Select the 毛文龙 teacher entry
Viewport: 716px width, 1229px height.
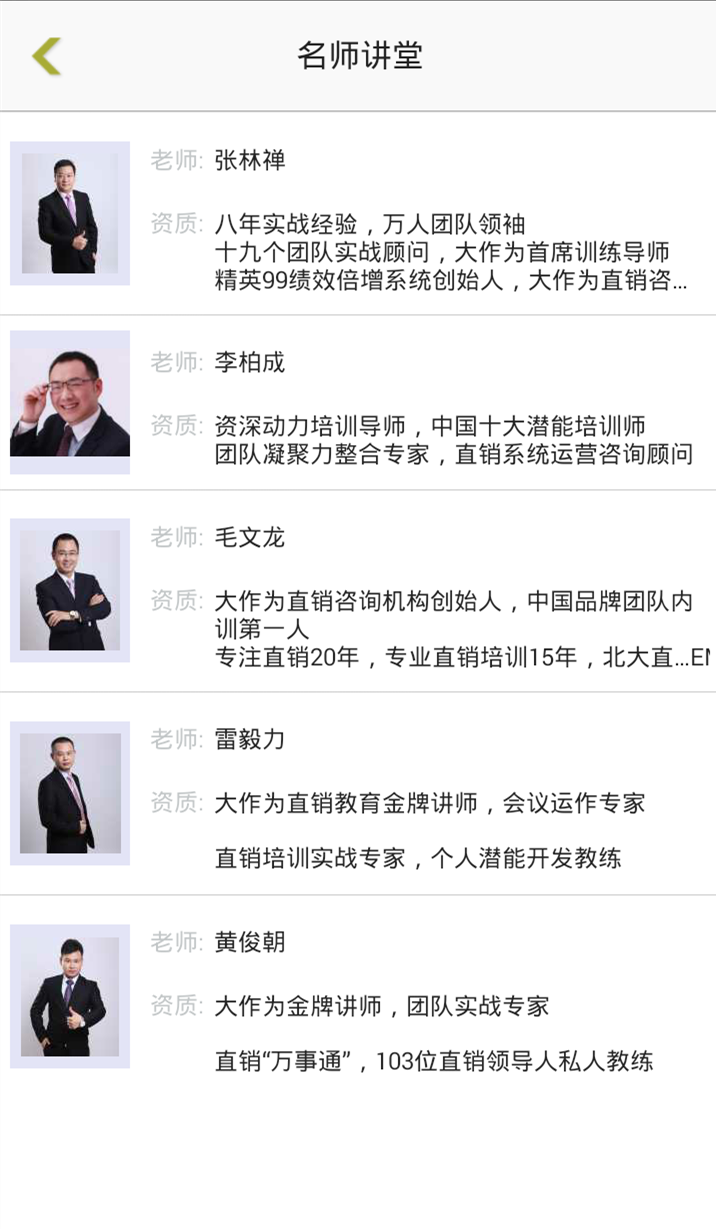358,591
